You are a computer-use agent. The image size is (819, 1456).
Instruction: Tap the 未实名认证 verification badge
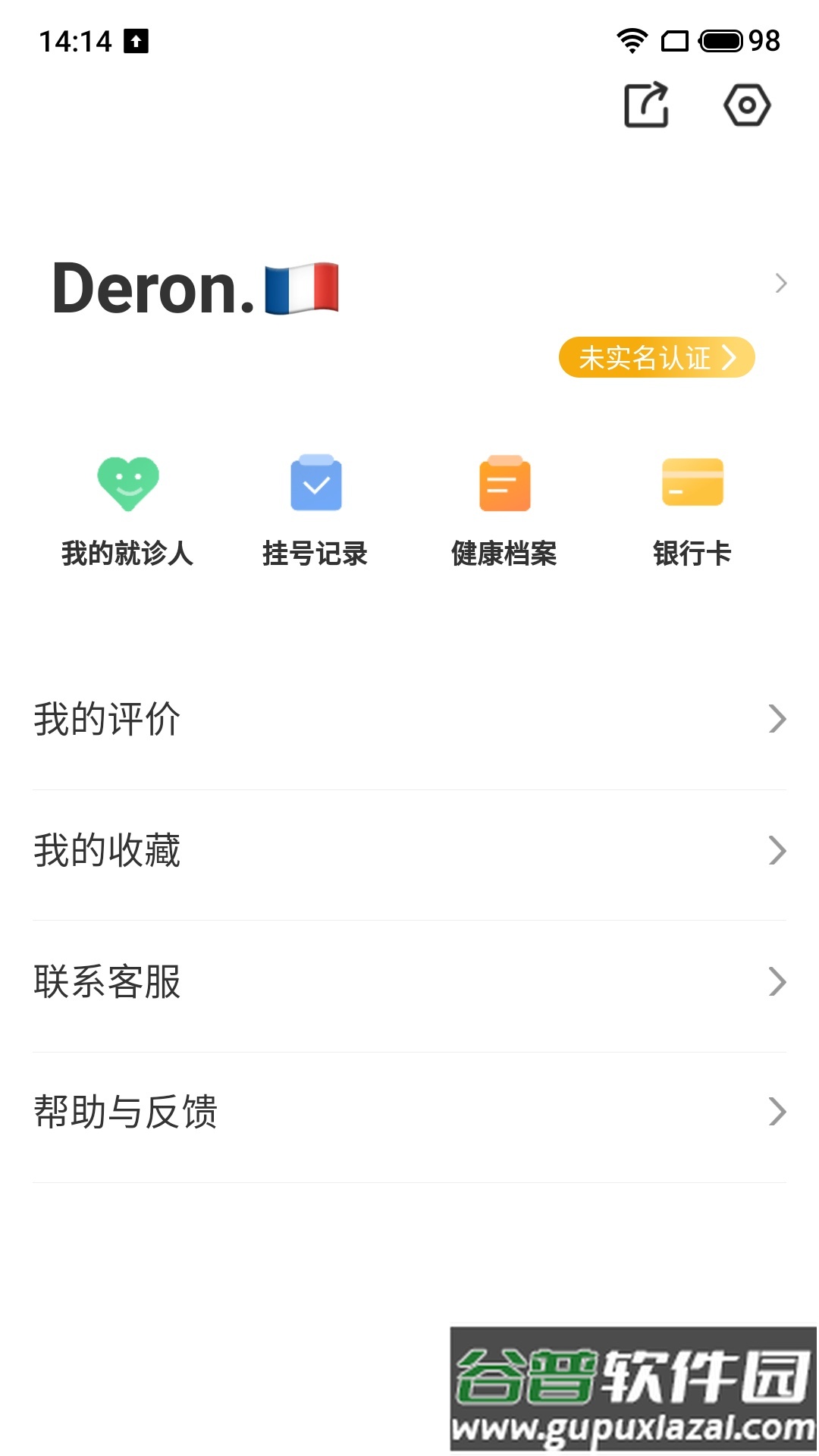pyautogui.click(x=657, y=356)
